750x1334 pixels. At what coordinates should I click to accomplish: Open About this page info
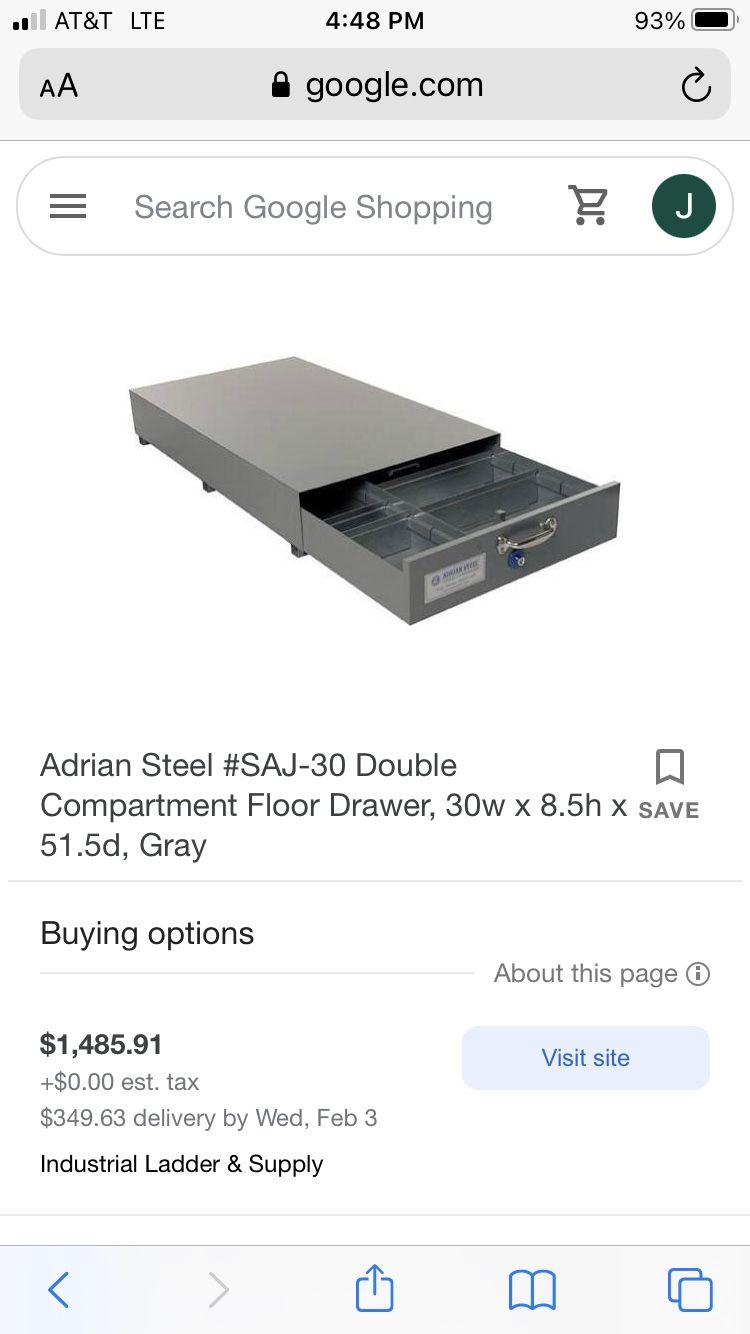pyautogui.click(x=601, y=973)
